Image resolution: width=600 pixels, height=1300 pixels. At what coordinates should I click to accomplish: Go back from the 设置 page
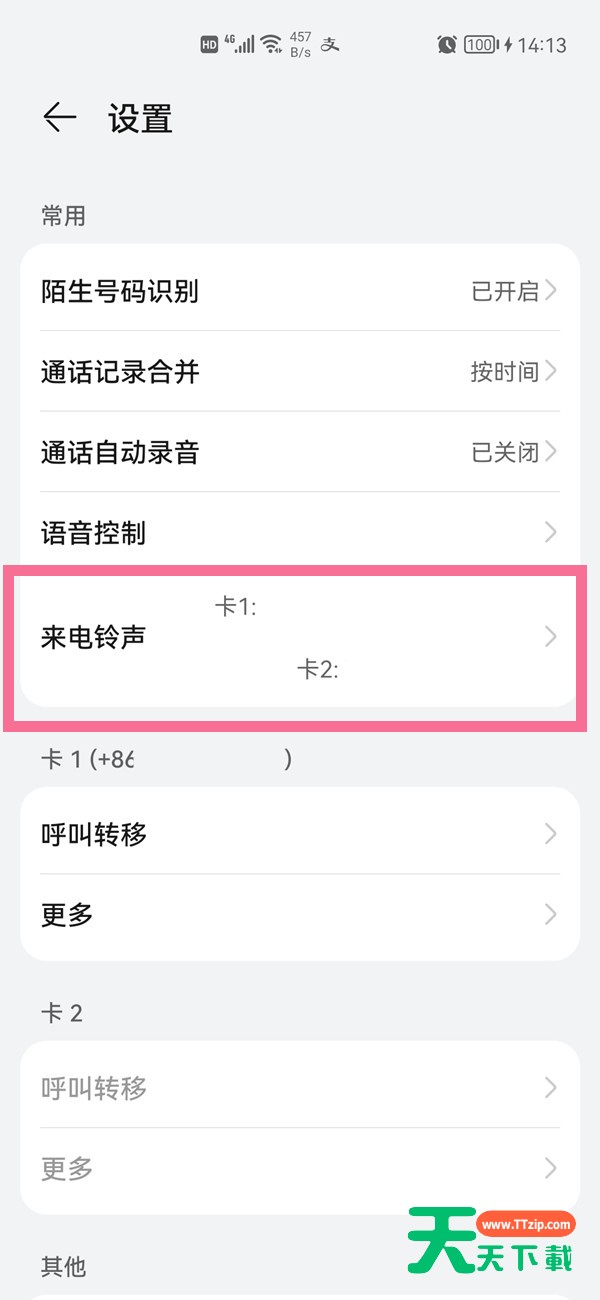tap(59, 118)
